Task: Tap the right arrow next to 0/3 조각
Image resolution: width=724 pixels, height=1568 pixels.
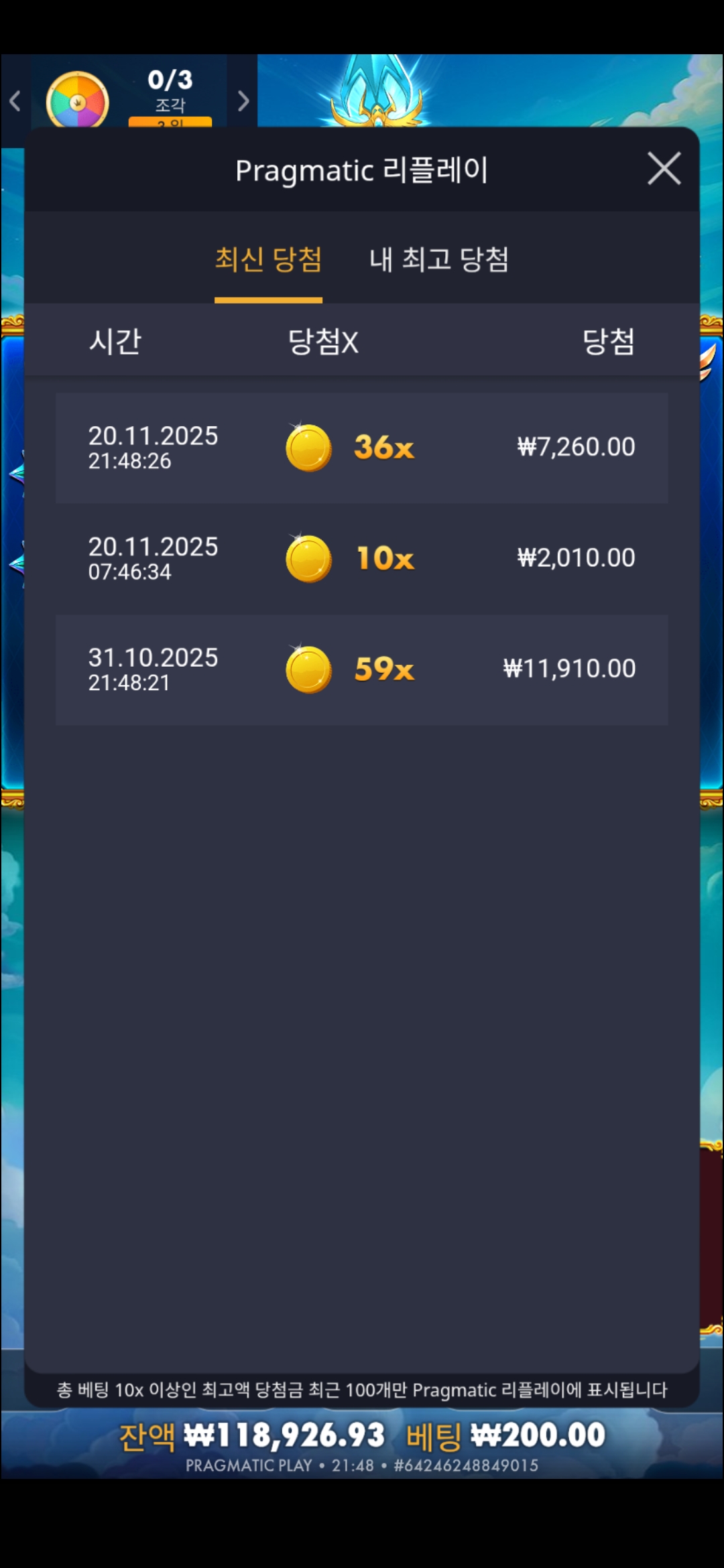Action: (243, 101)
